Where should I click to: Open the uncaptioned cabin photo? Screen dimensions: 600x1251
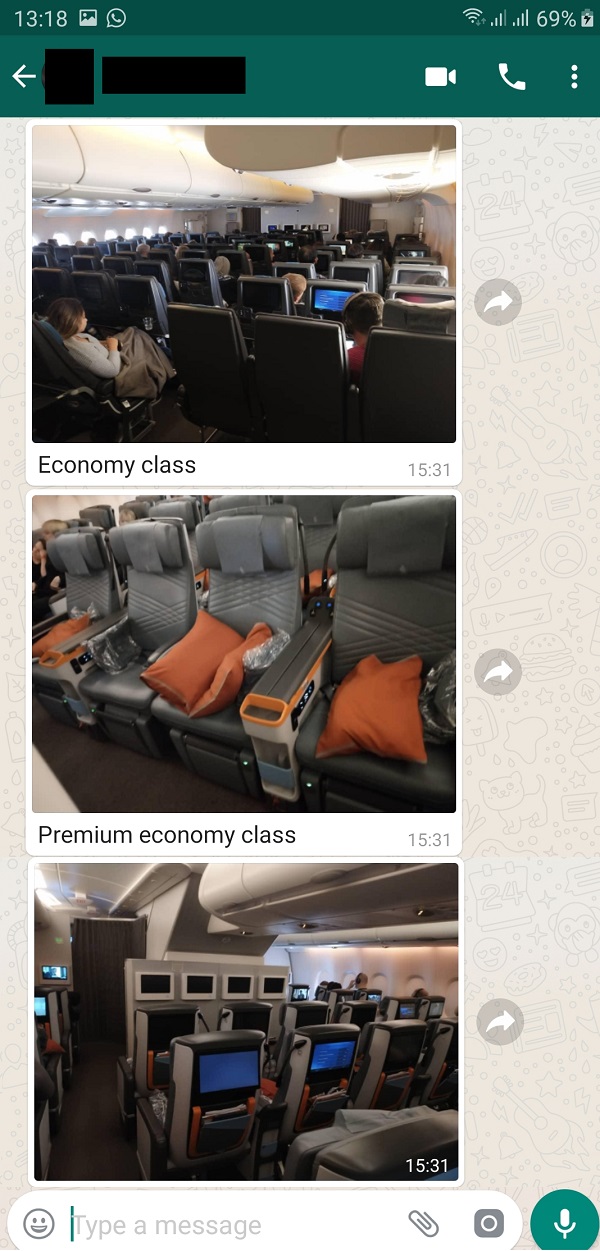(246, 1020)
